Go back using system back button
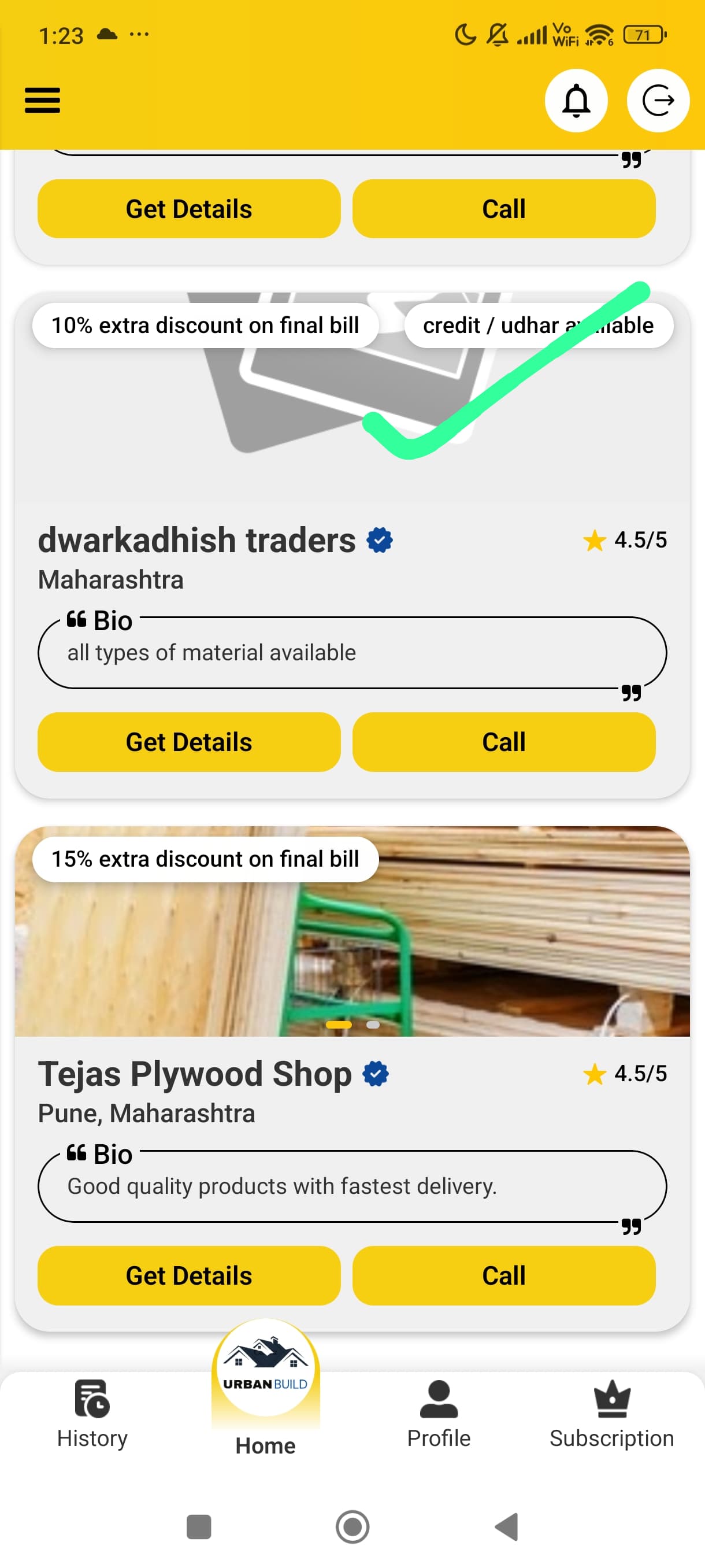 tap(506, 1526)
